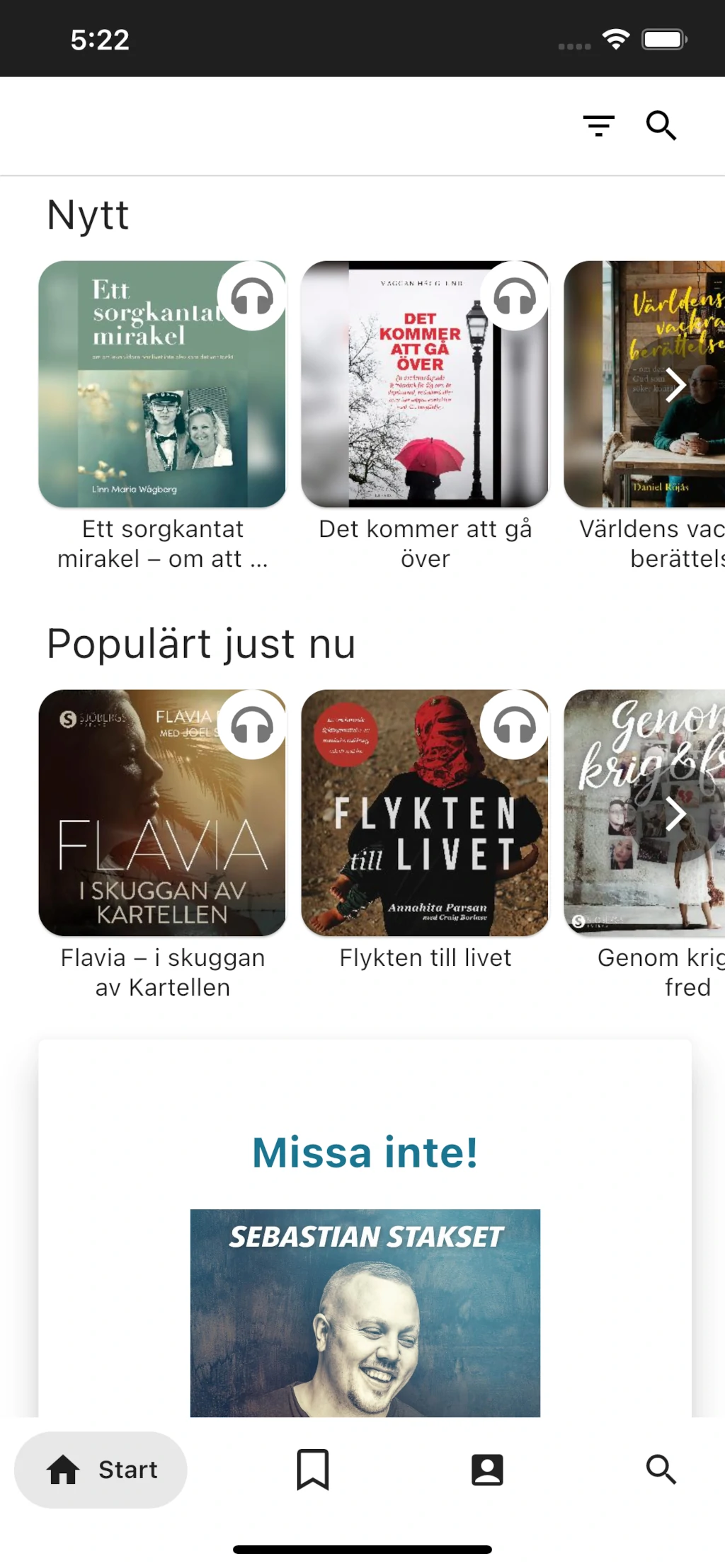
Task: Show more books in Populärt just nu
Action: pos(675,814)
